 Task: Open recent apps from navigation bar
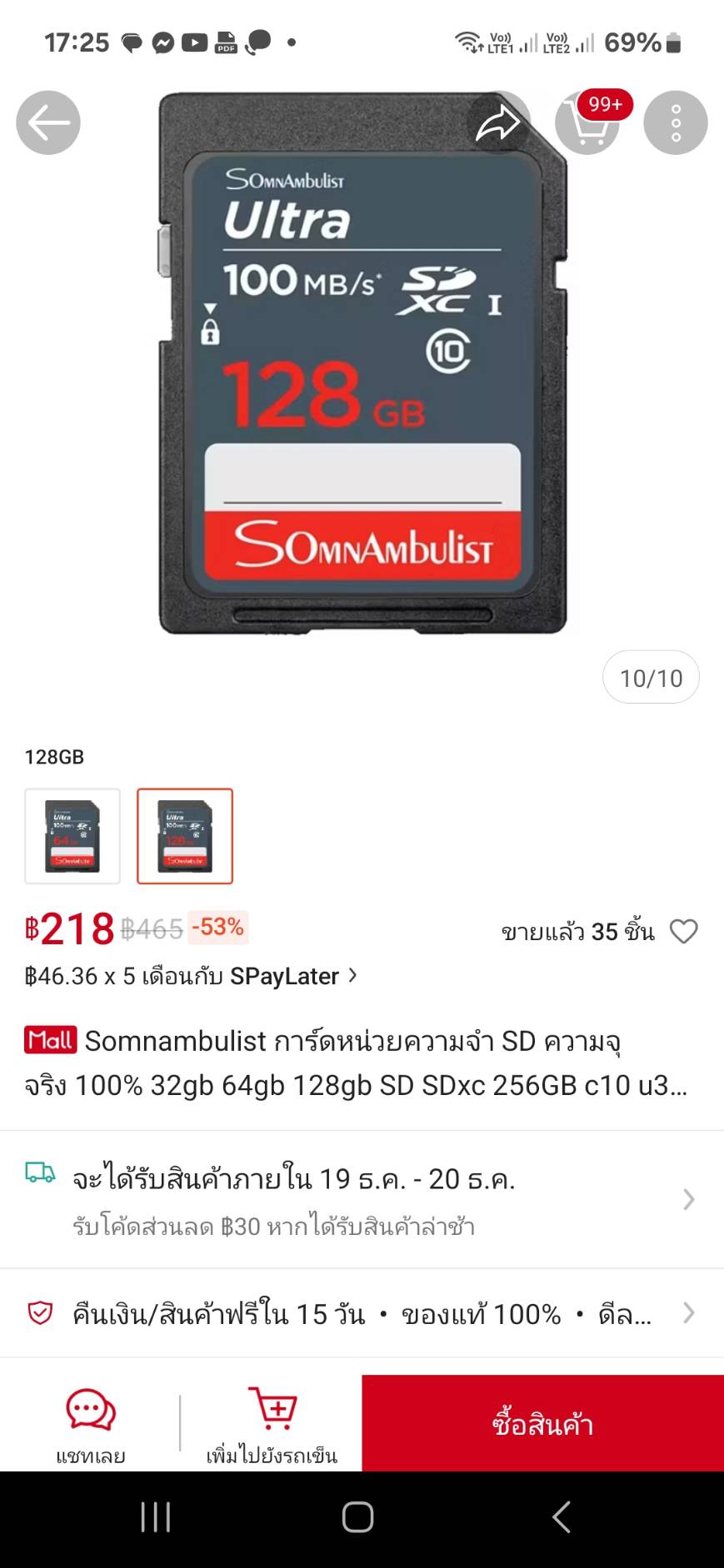156,1517
